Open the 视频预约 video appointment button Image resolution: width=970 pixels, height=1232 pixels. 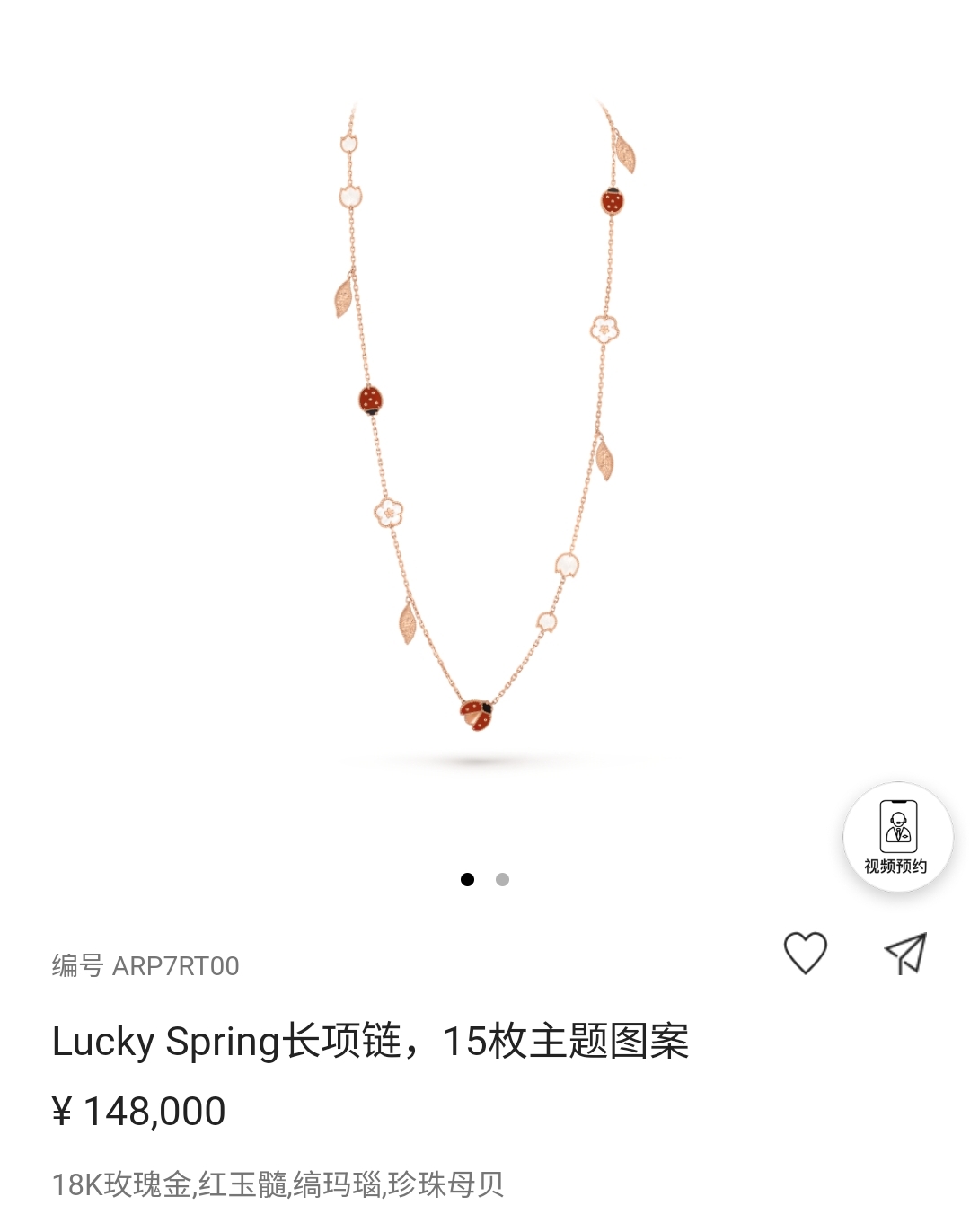tap(897, 837)
